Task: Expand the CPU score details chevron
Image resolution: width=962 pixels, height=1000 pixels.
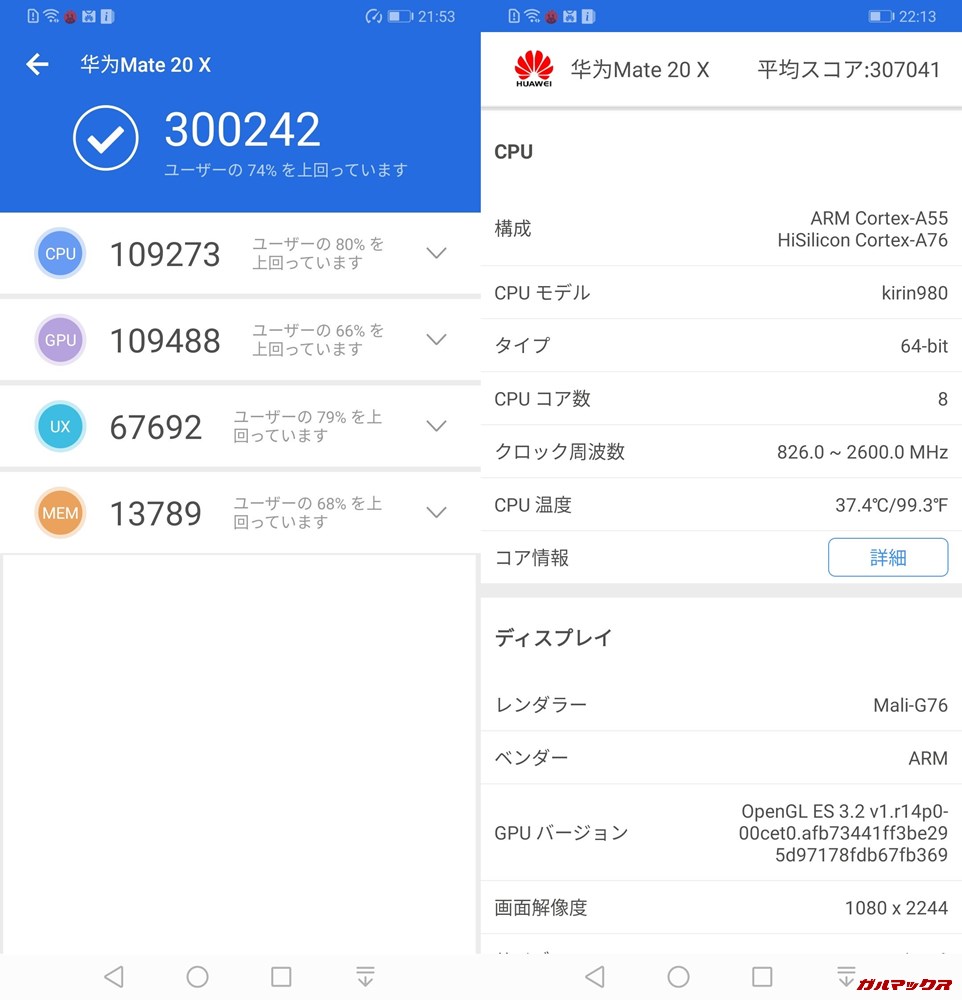Action: tap(436, 253)
